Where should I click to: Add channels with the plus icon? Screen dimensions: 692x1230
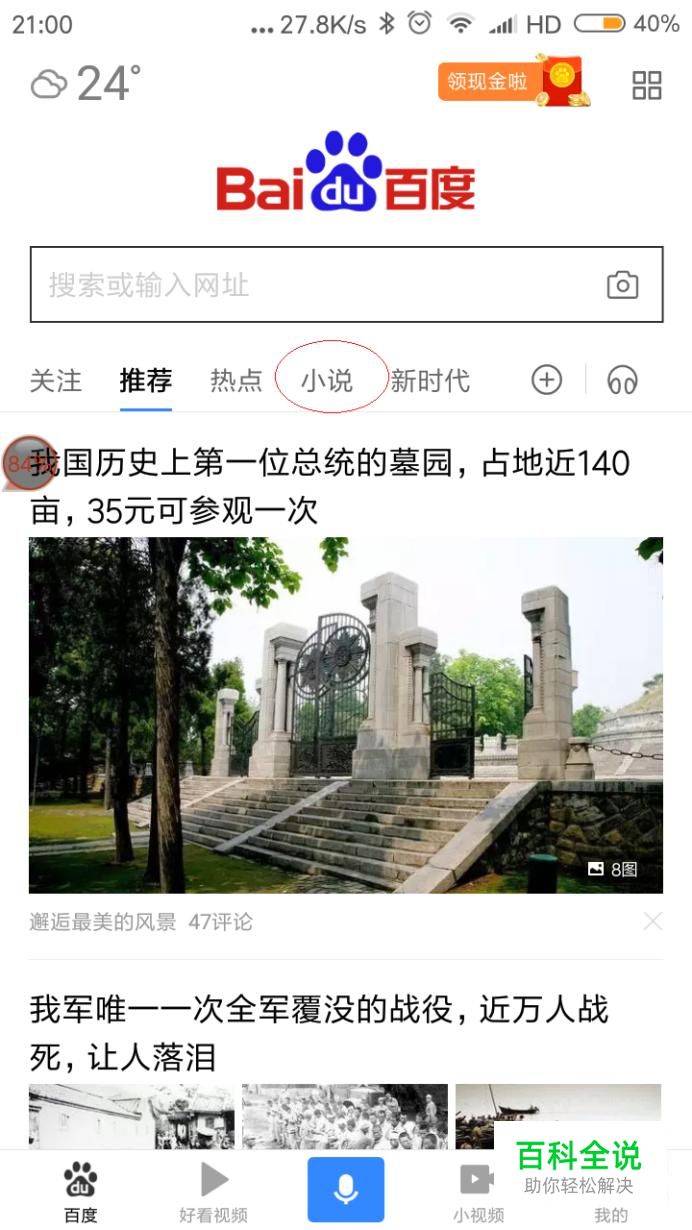pyautogui.click(x=546, y=380)
